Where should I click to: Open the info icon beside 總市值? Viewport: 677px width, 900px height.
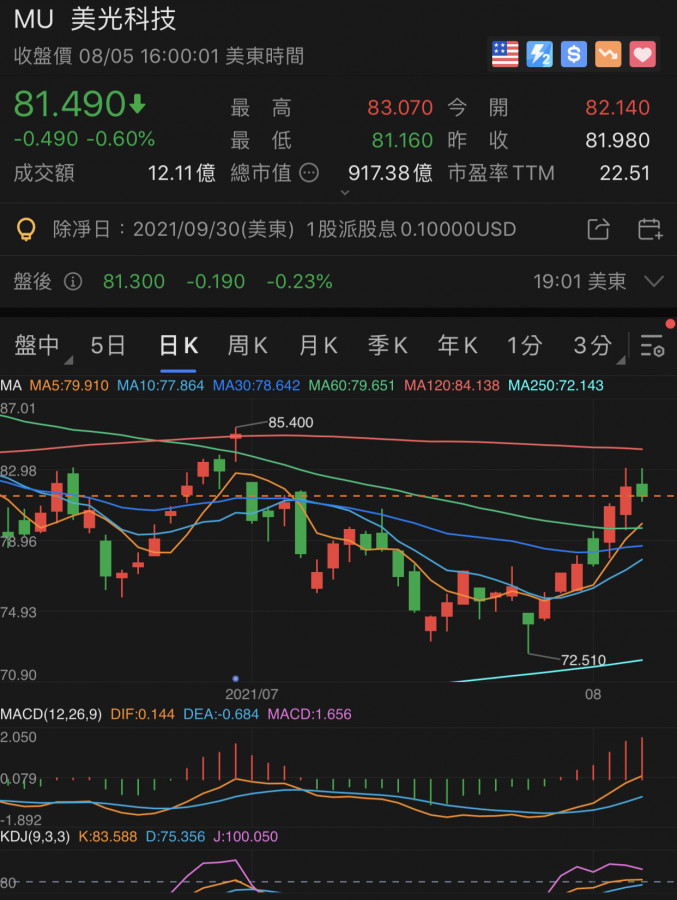pos(309,173)
